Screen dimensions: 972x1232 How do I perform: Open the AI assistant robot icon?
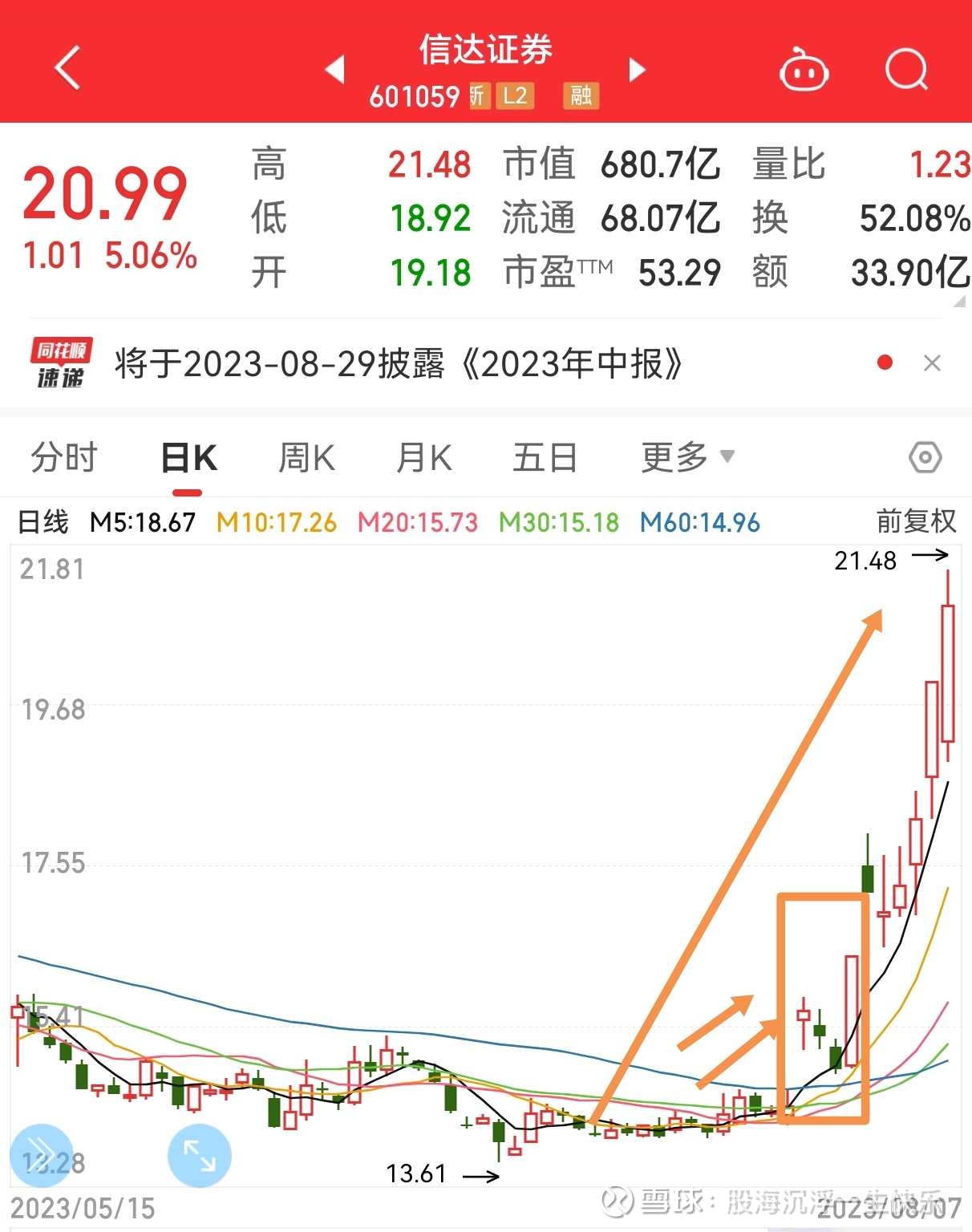click(803, 70)
